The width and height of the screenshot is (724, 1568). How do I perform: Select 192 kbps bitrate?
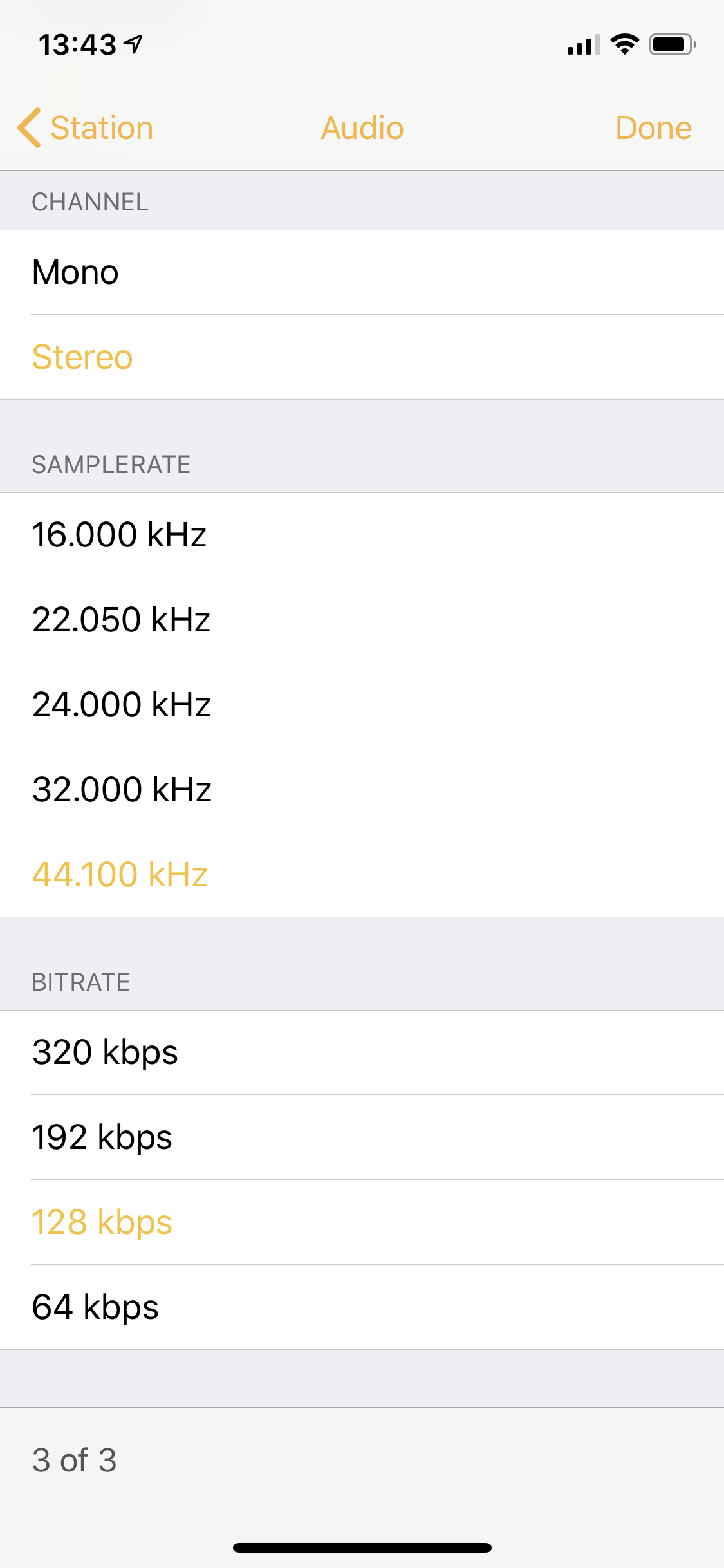point(362,1137)
